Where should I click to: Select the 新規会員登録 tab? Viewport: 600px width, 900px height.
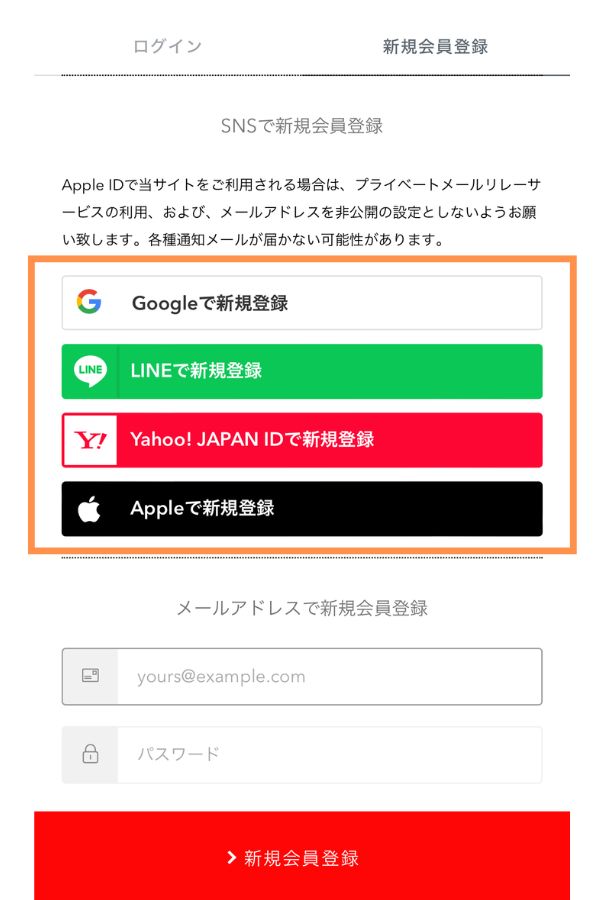435,47
